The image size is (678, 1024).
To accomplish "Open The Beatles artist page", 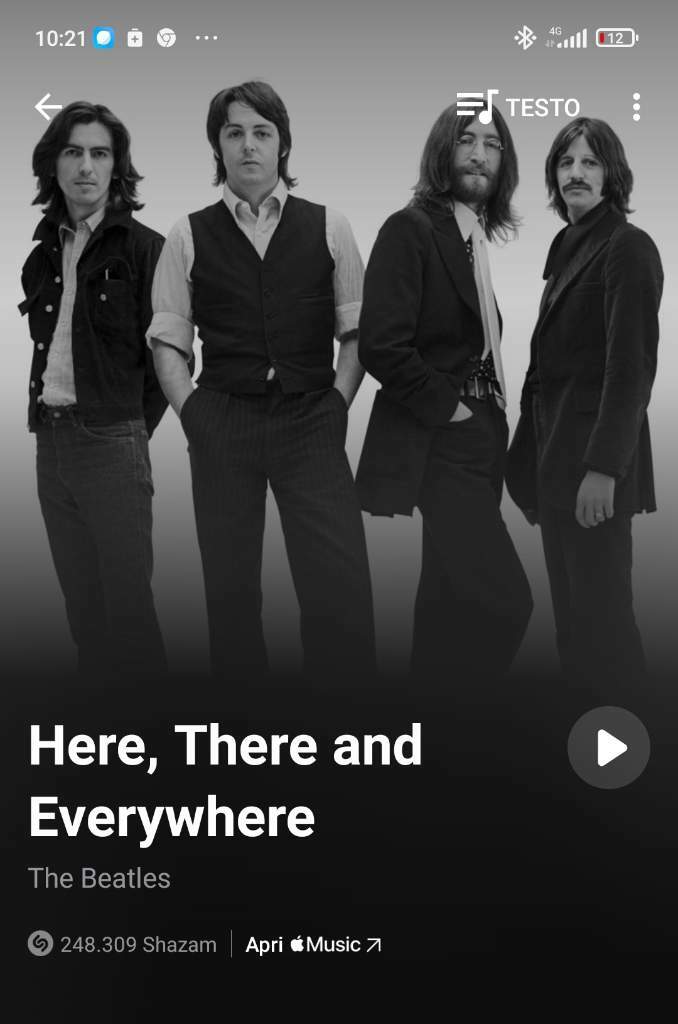I will tap(99, 878).
